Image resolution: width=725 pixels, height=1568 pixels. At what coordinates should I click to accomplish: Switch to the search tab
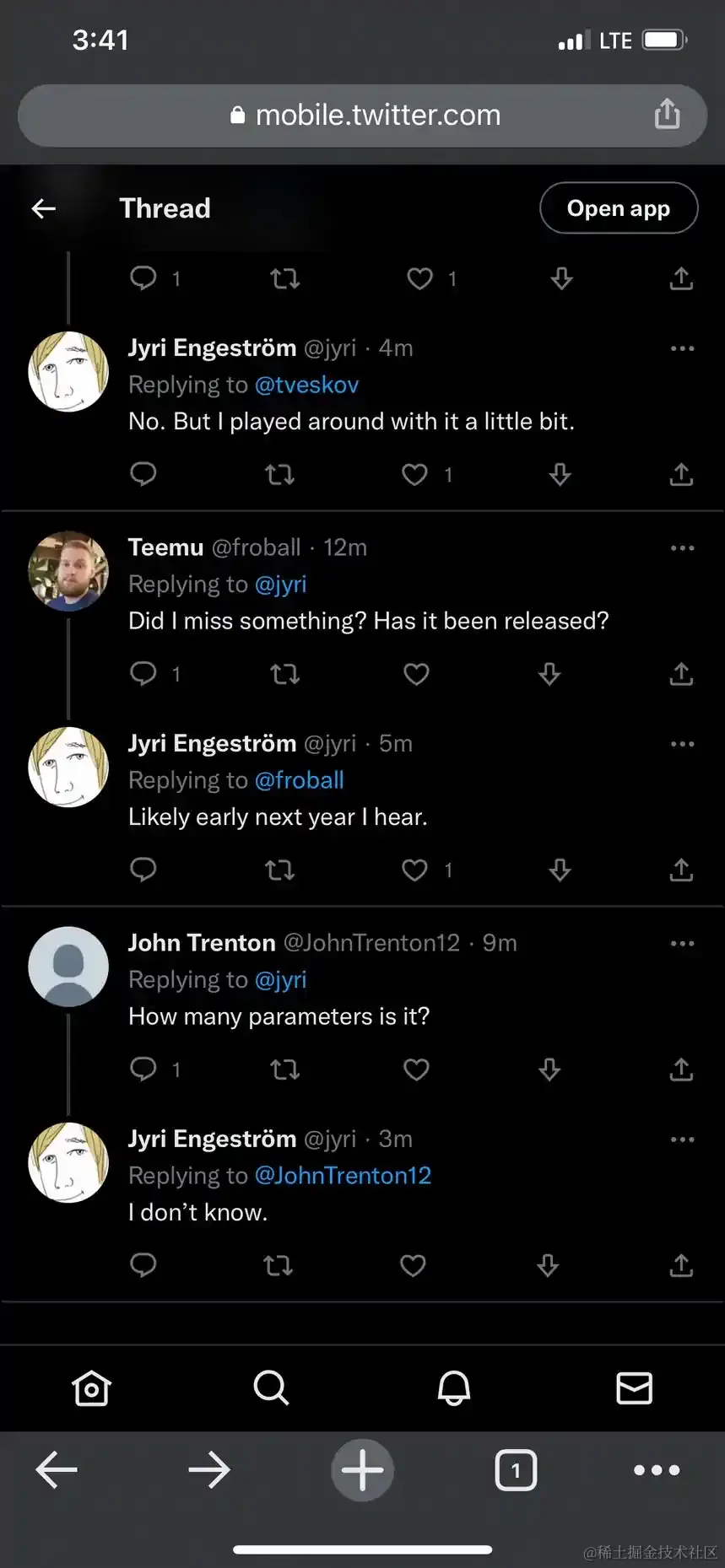[x=271, y=1387]
